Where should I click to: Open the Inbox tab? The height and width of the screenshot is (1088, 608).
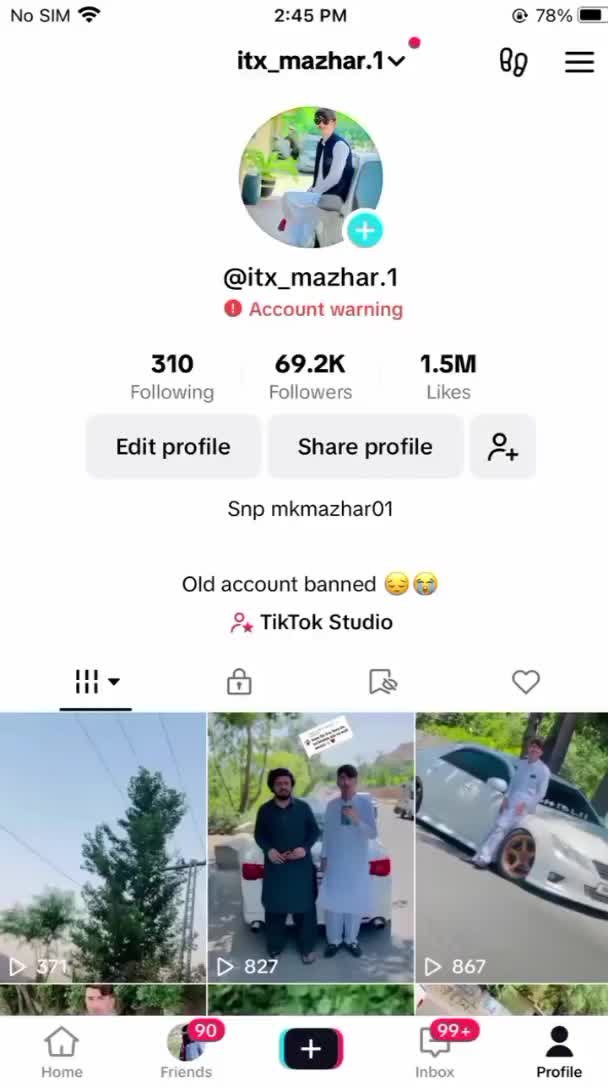[435, 1051]
